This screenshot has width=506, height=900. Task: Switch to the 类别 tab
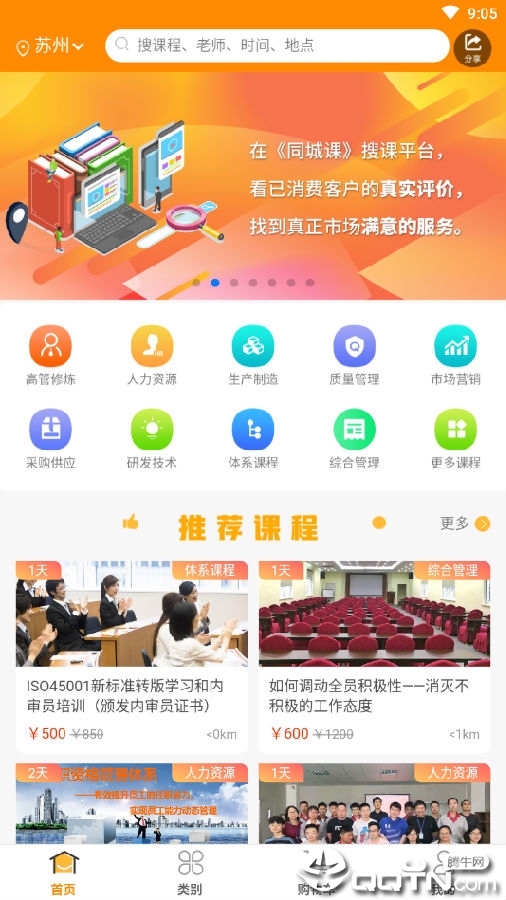190,872
